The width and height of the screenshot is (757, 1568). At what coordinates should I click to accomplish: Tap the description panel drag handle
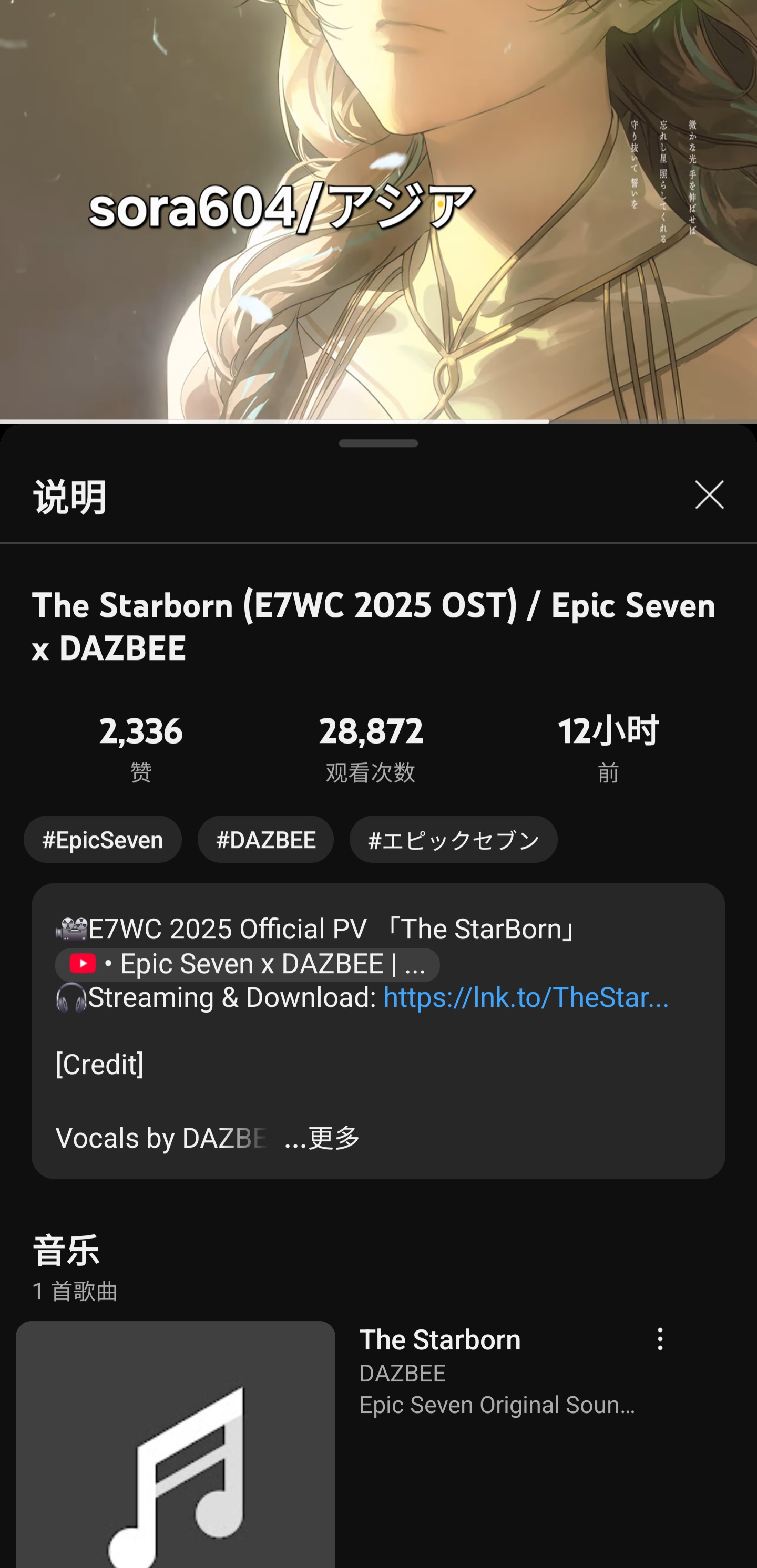[x=378, y=443]
